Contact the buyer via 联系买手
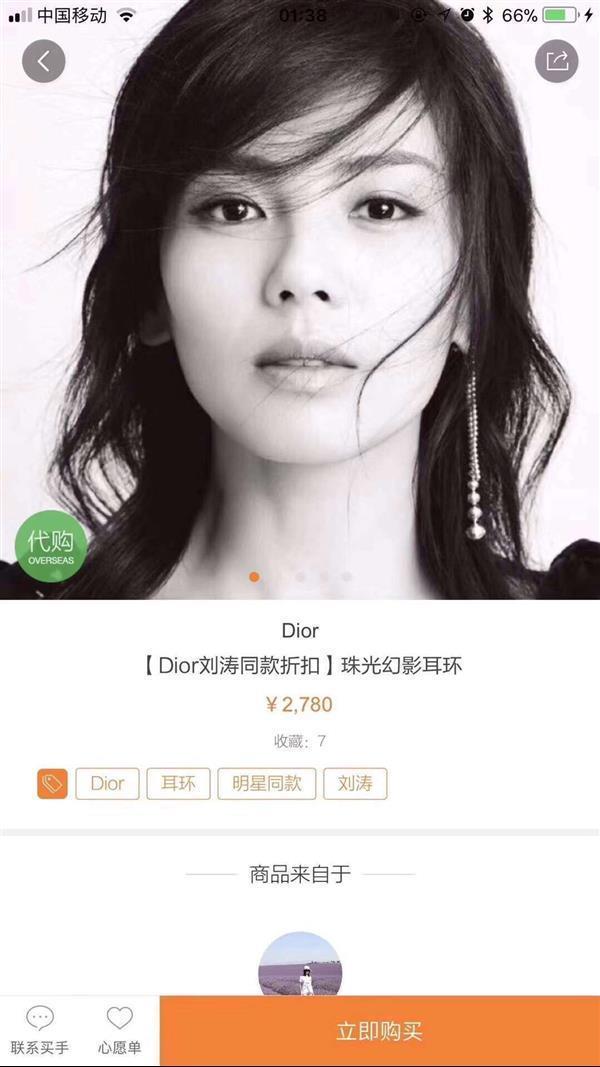The image size is (600, 1067). [40, 1030]
